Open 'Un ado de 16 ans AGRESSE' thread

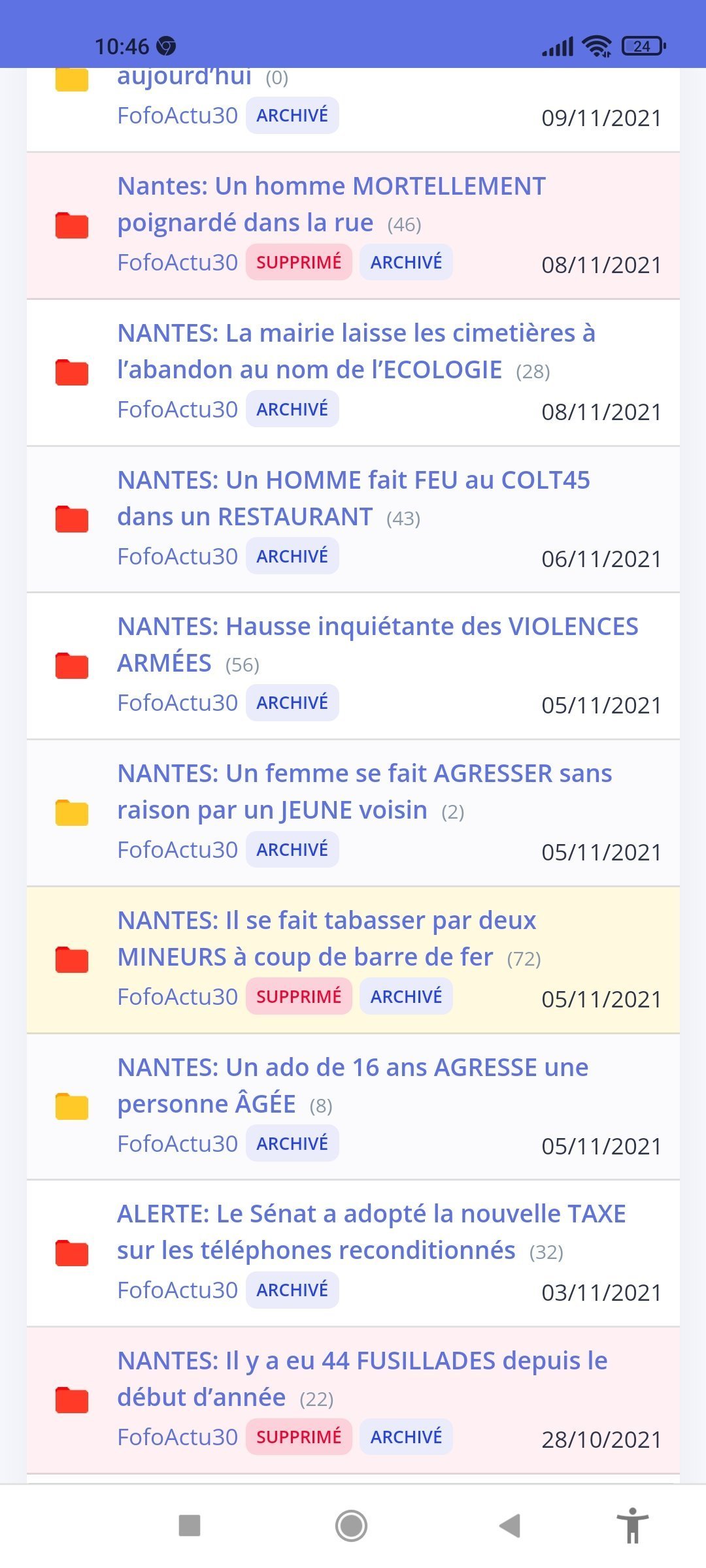click(x=353, y=1086)
